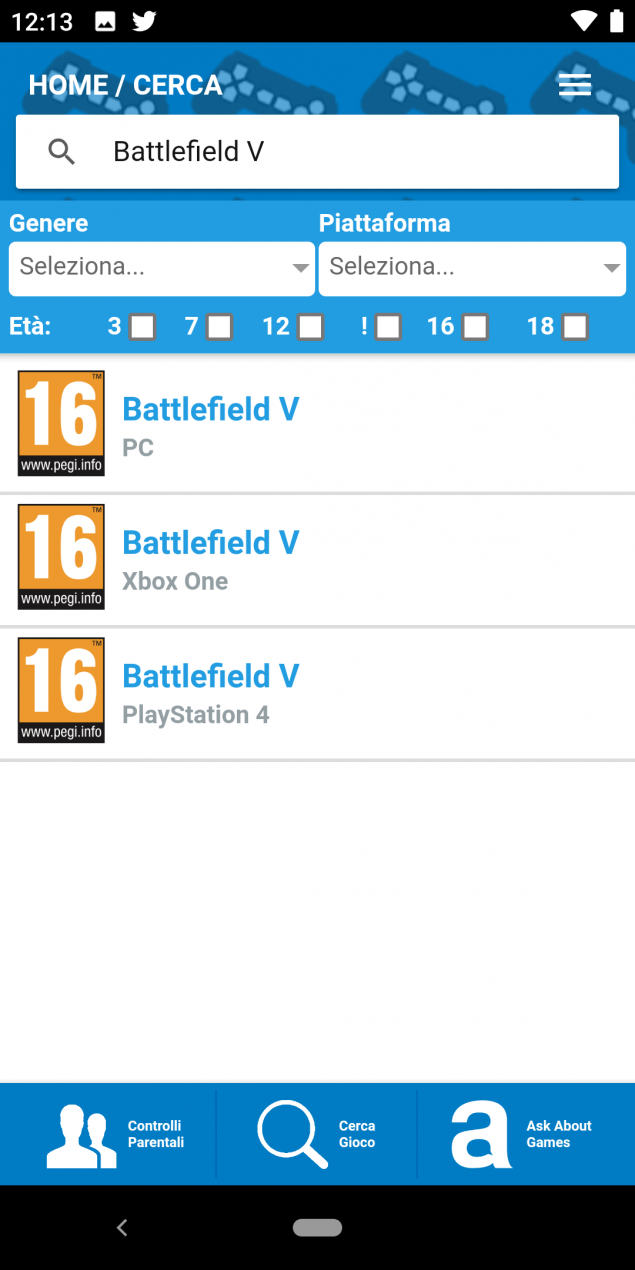Go to Controlli Parentali
Viewport: 635px width, 1270px height.
tap(108, 1134)
